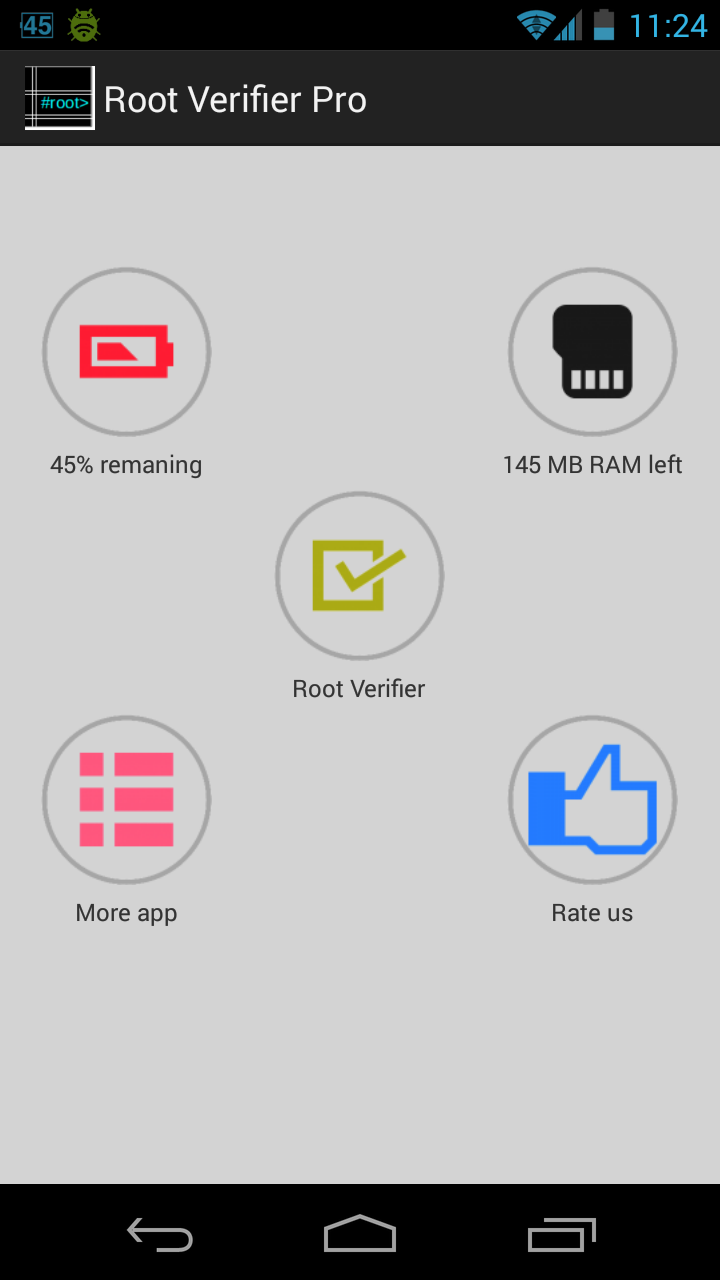The width and height of the screenshot is (720, 1280).
Task: Tap the Wi-Fi status bar icon
Action: (x=537, y=24)
